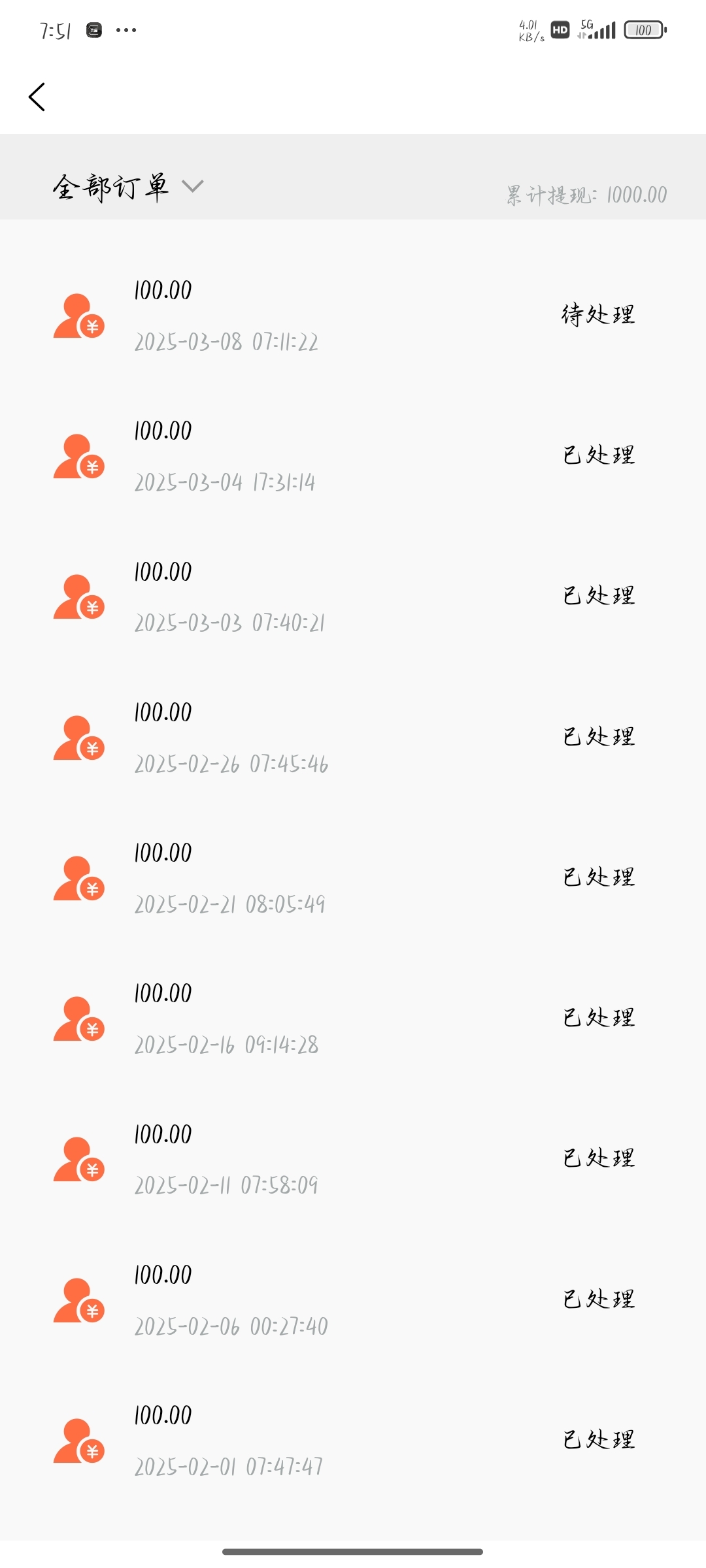Go back using the top-left arrow
706x1568 pixels.
point(37,97)
